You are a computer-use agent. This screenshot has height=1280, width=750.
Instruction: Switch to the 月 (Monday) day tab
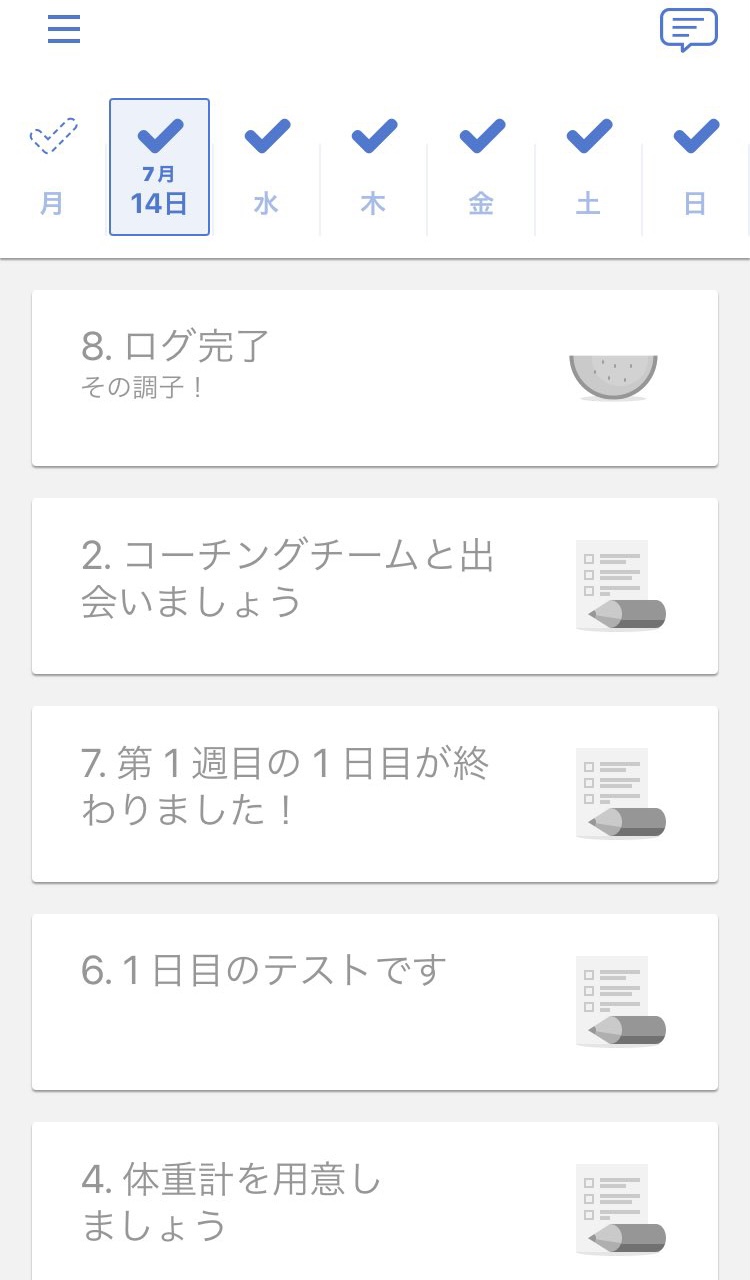[52, 168]
